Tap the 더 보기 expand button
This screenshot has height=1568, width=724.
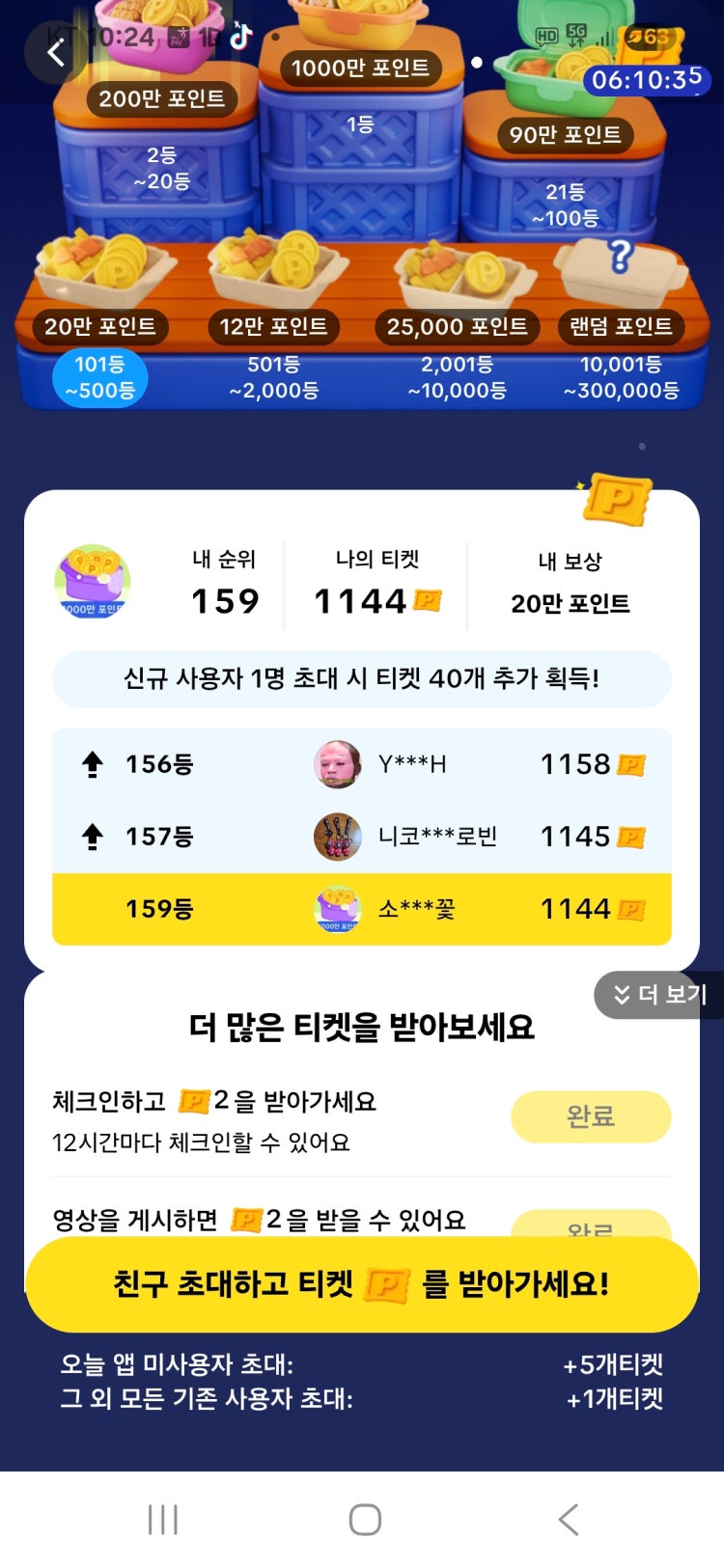pyautogui.click(x=661, y=995)
